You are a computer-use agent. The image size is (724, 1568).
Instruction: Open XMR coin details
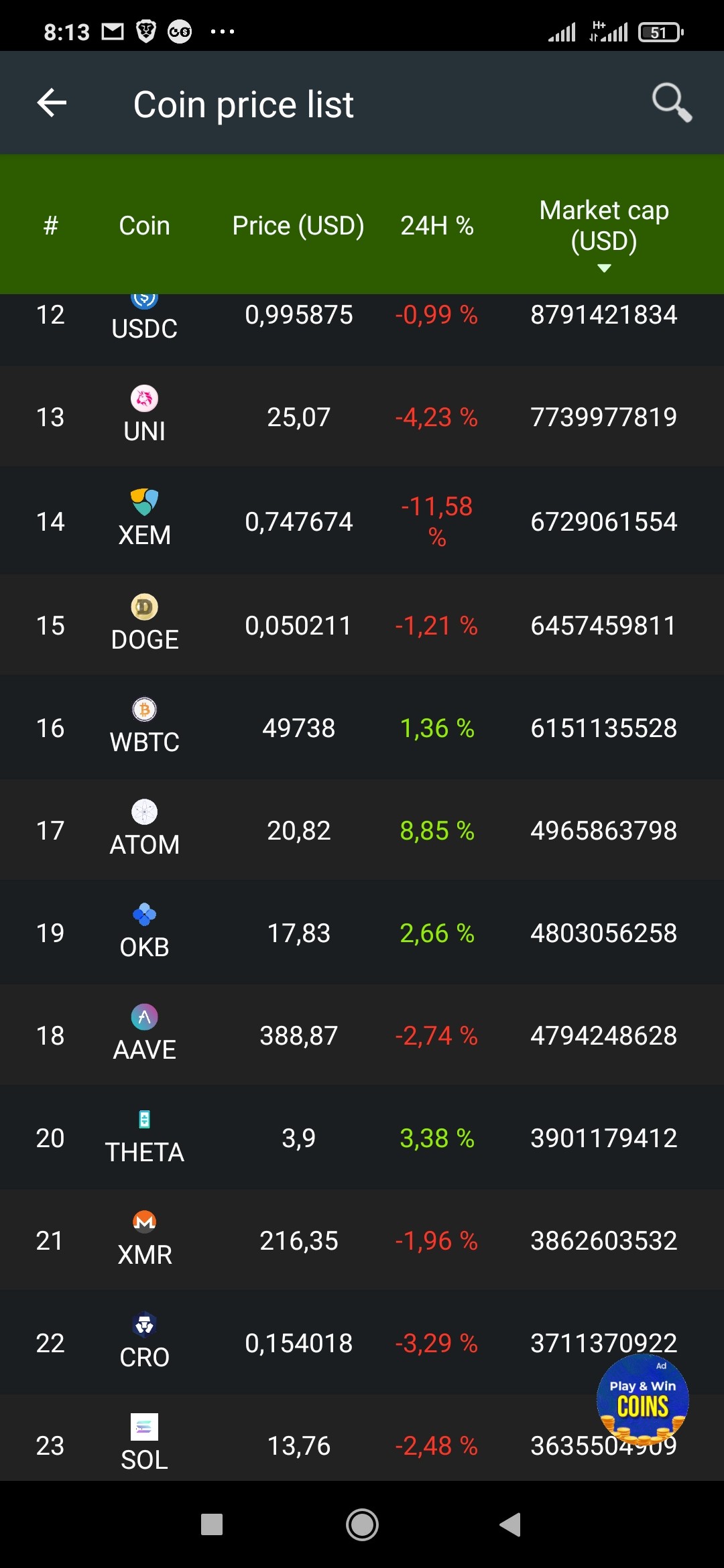point(362,1240)
